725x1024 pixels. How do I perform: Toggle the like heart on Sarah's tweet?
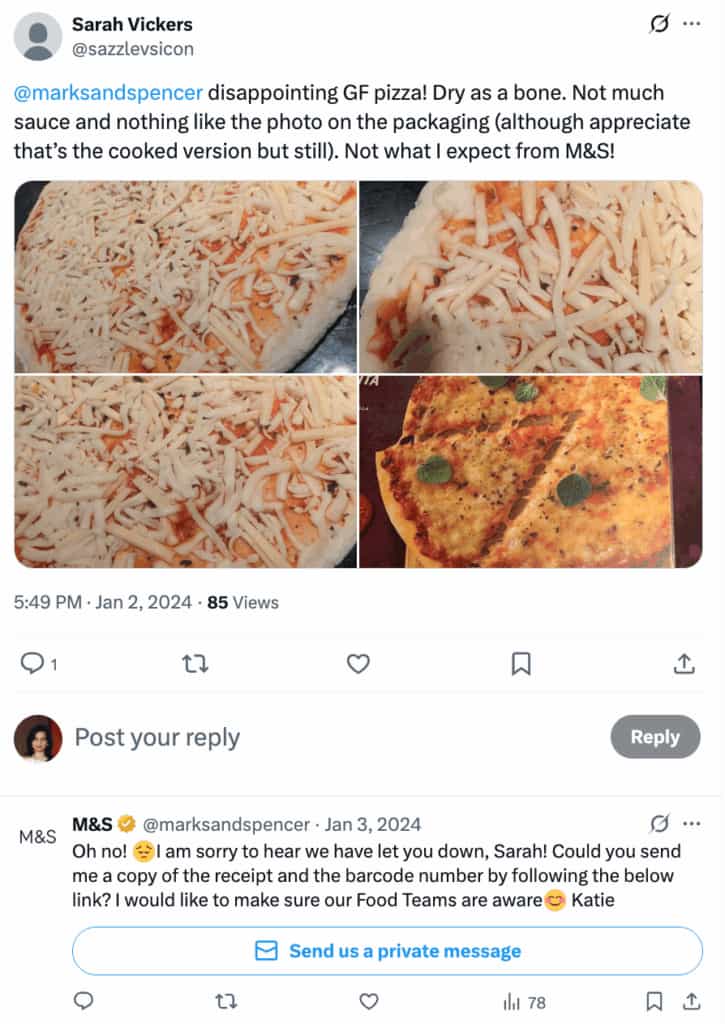357,662
